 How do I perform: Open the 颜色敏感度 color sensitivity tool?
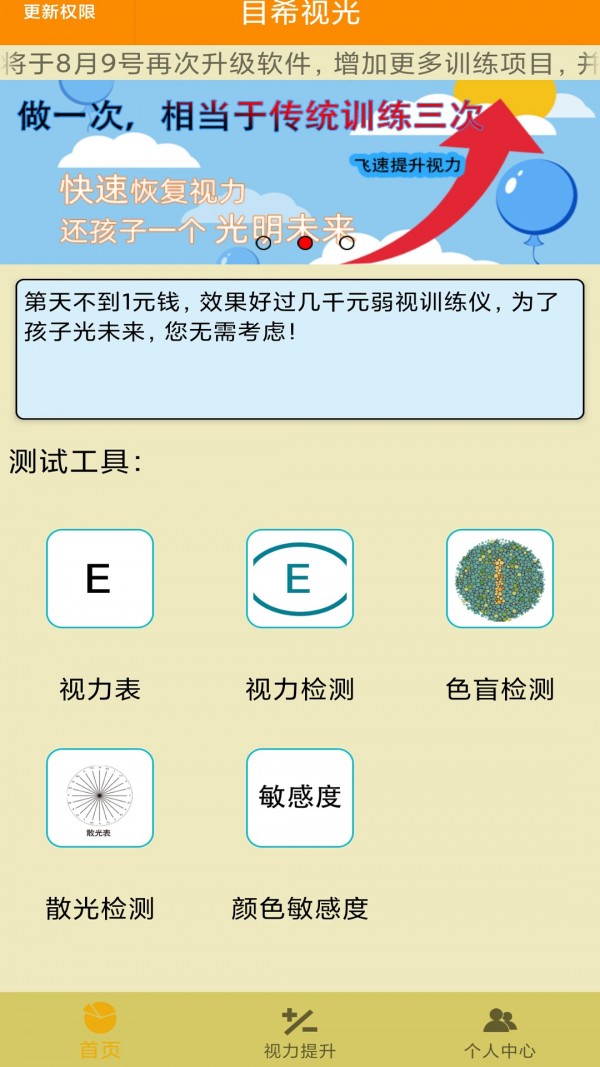pyautogui.click(x=300, y=798)
